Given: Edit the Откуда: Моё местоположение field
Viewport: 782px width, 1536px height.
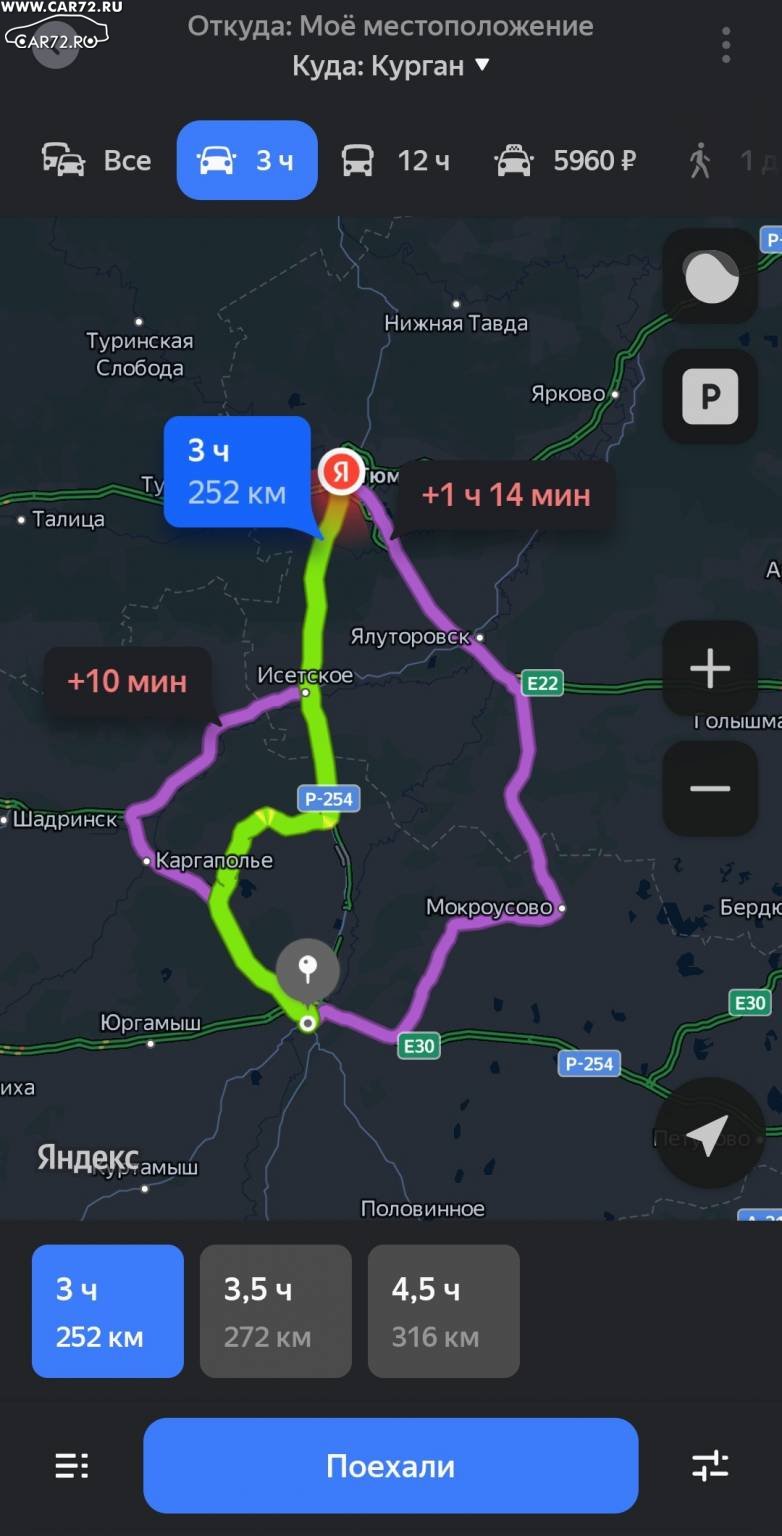Looking at the screenshot, I should click(x=391, y=26).
